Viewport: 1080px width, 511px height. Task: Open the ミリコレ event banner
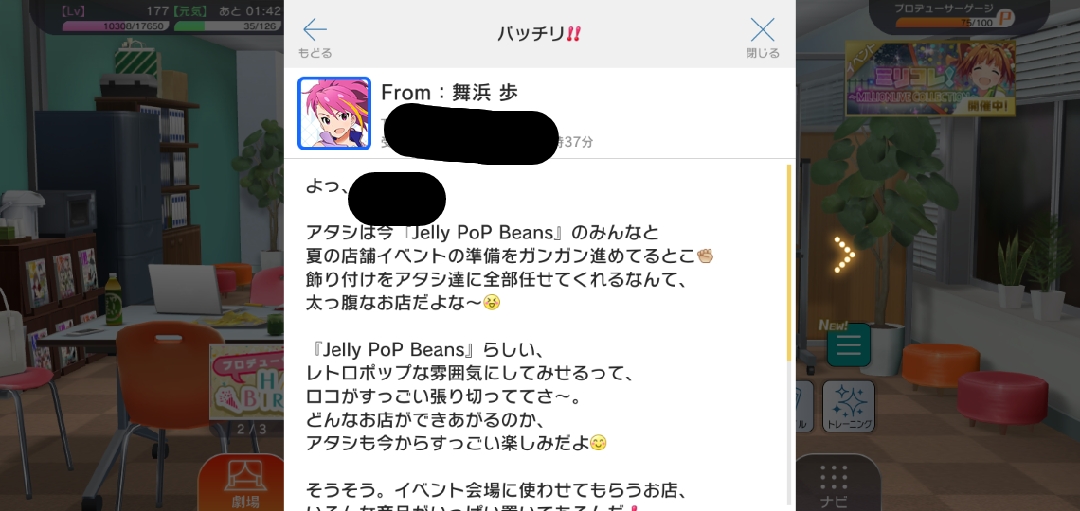point(929,78)
